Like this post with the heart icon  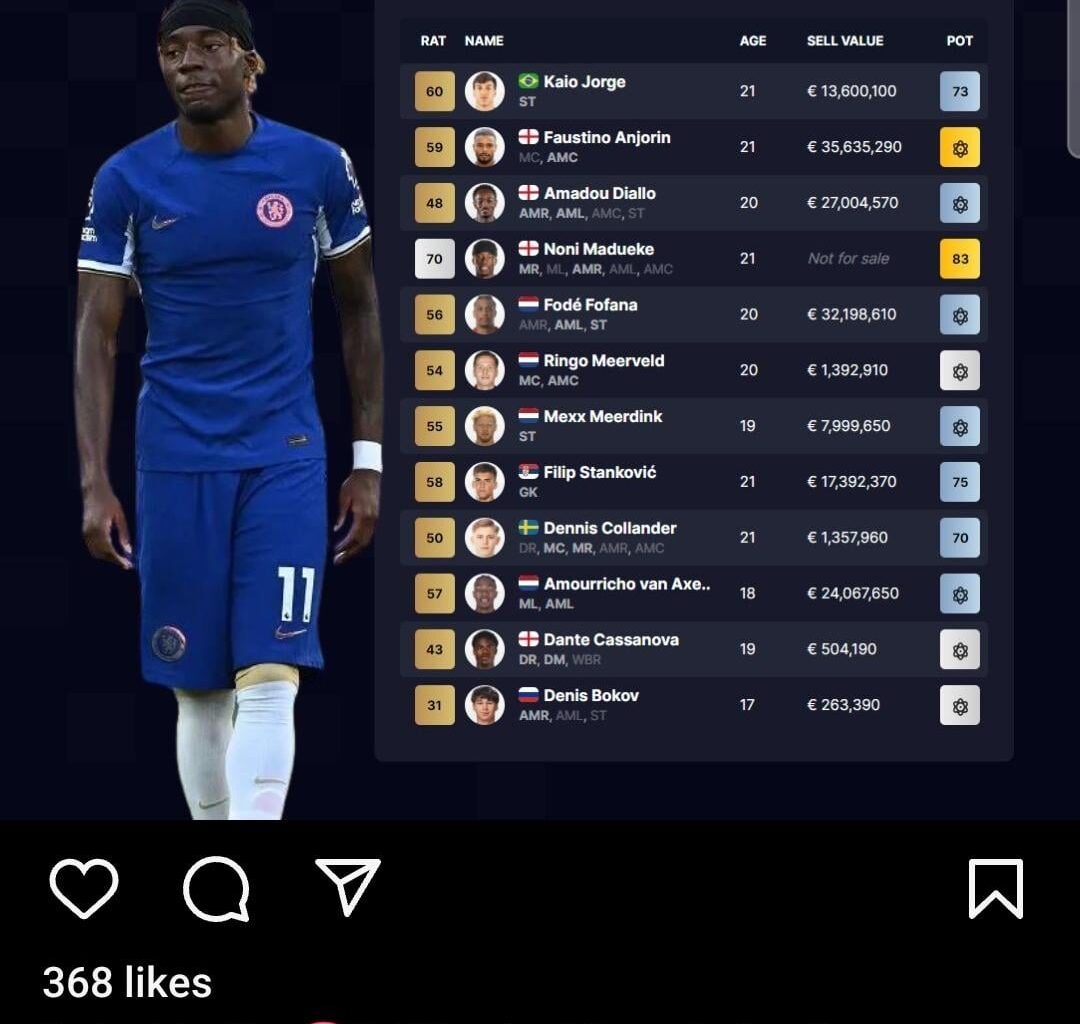click(x=84, y=888)
